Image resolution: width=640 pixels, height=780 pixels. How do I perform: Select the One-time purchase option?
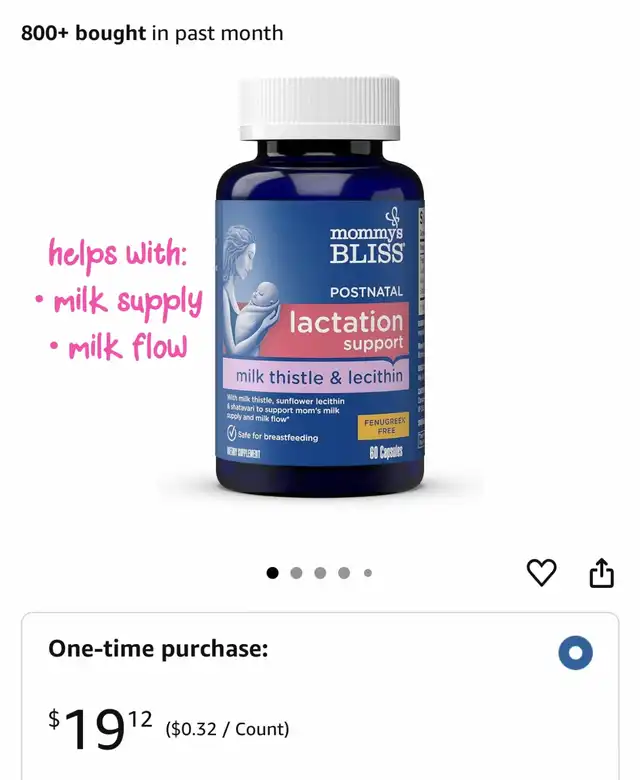click(x=575, y=654)
